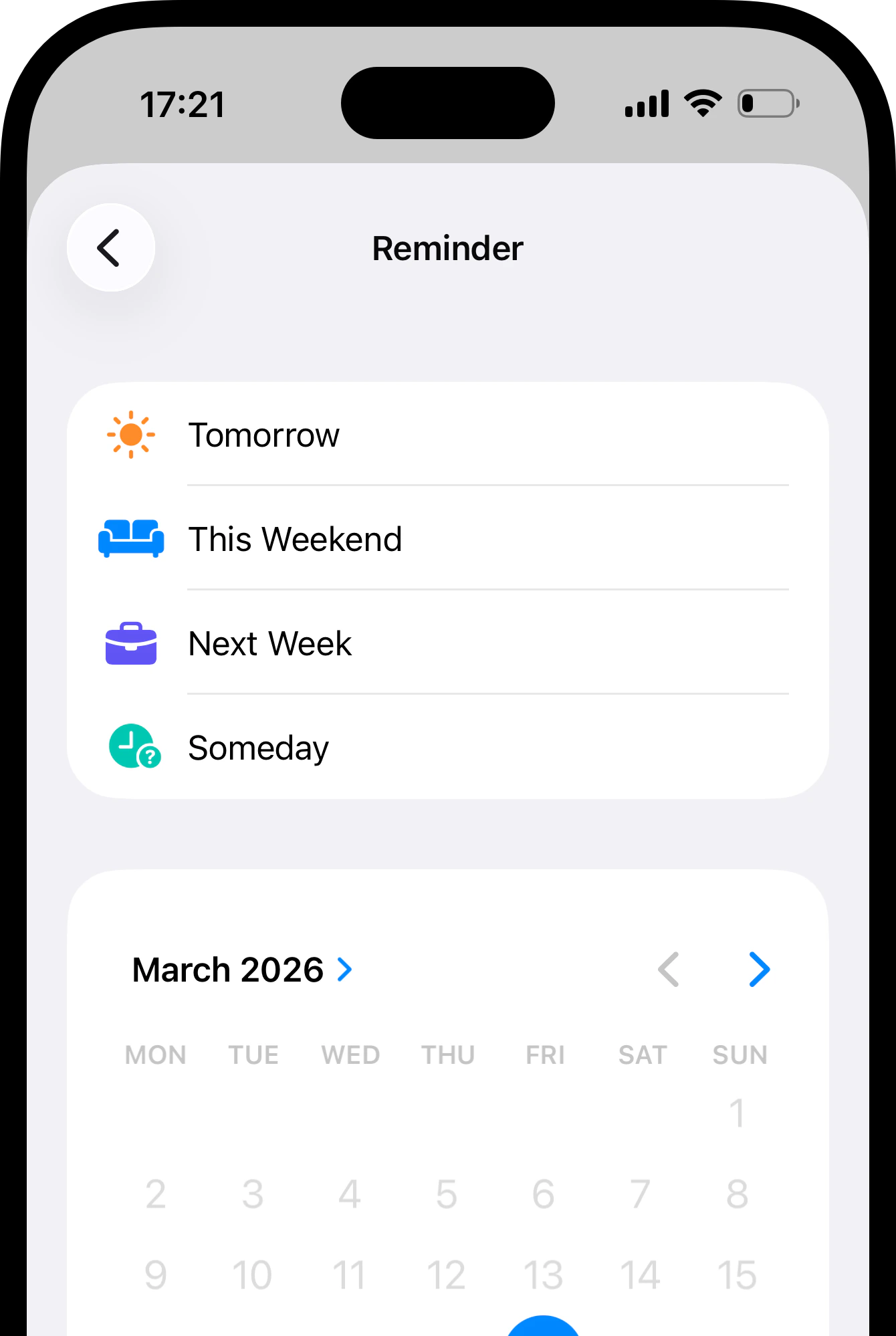This screenshot has width=896, height=1336.
Task: Go back from the Reminder screen
Action: click(111, 247)
